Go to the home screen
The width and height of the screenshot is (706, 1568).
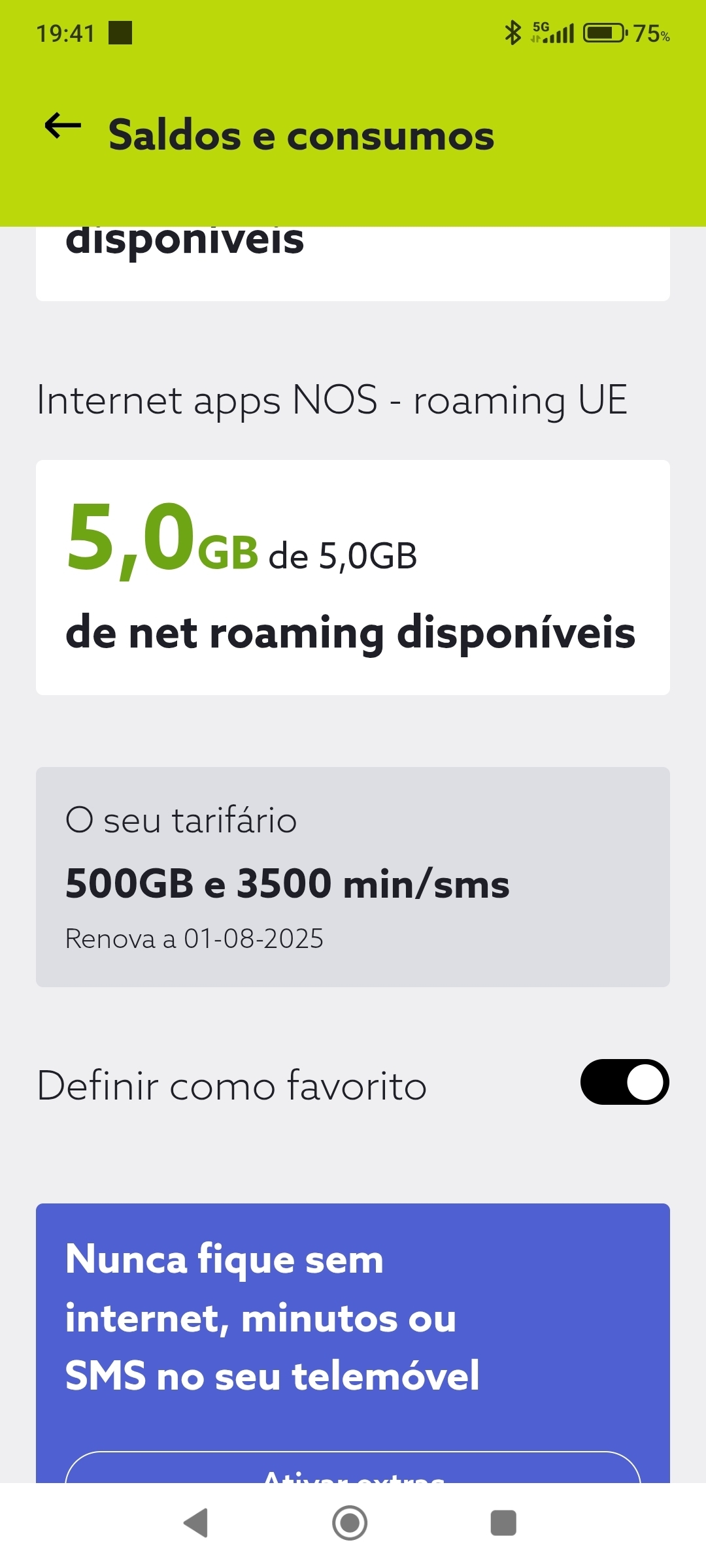(x=350, y=1523)
